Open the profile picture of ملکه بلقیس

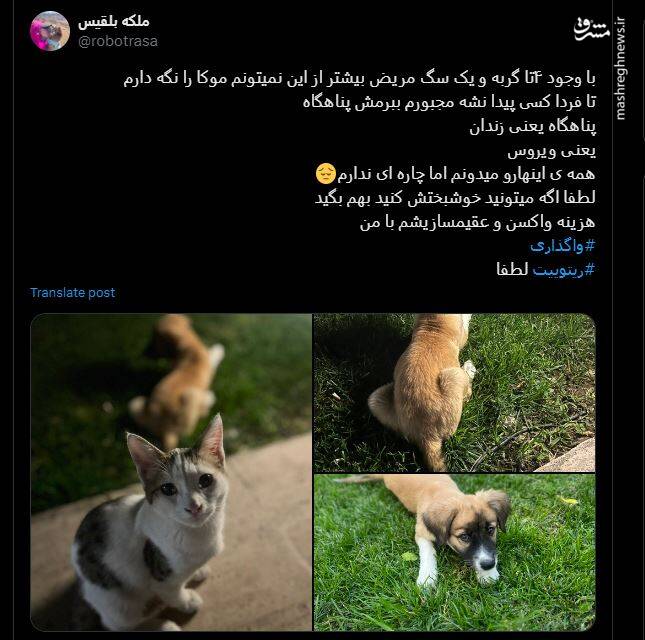[49, 31]
